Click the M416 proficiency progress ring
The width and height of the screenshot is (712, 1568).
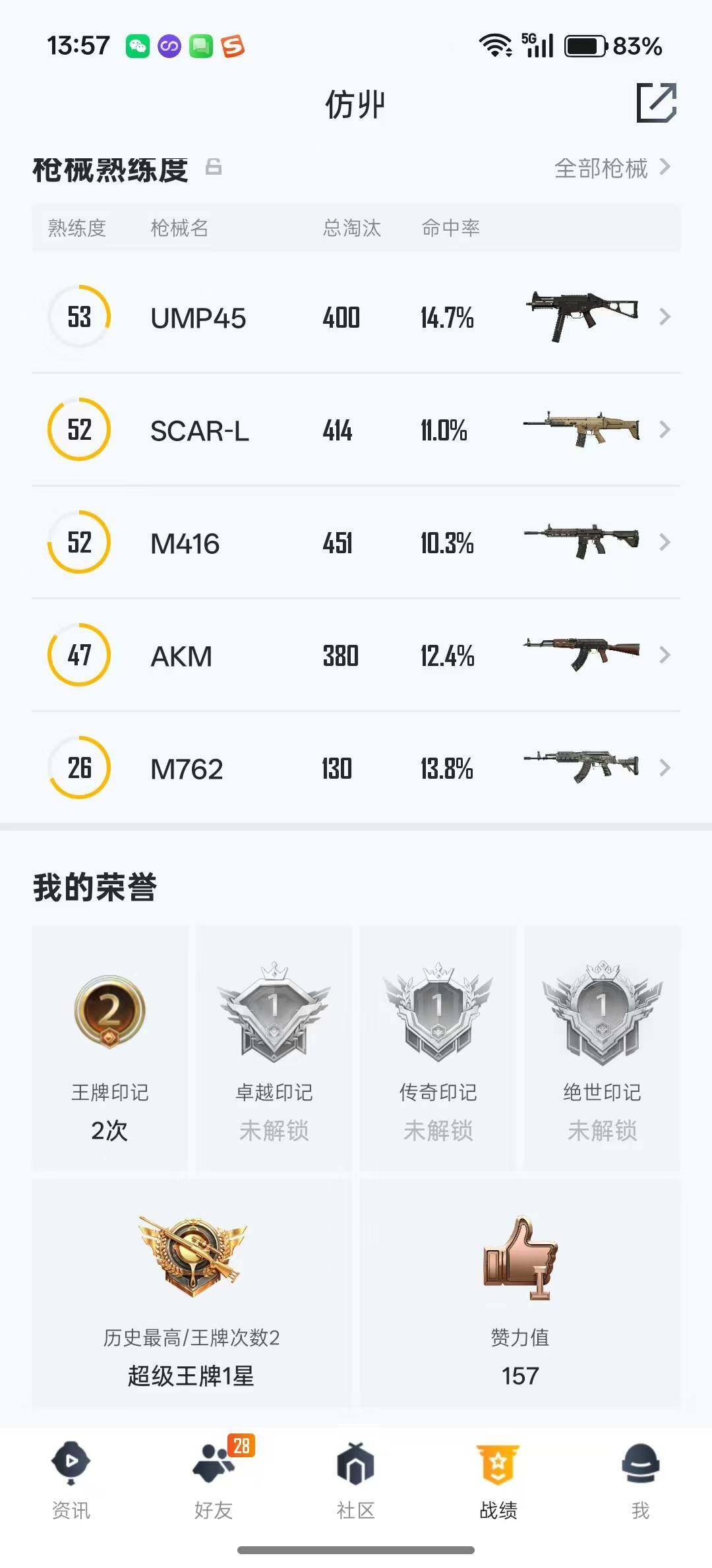point(78,543)
